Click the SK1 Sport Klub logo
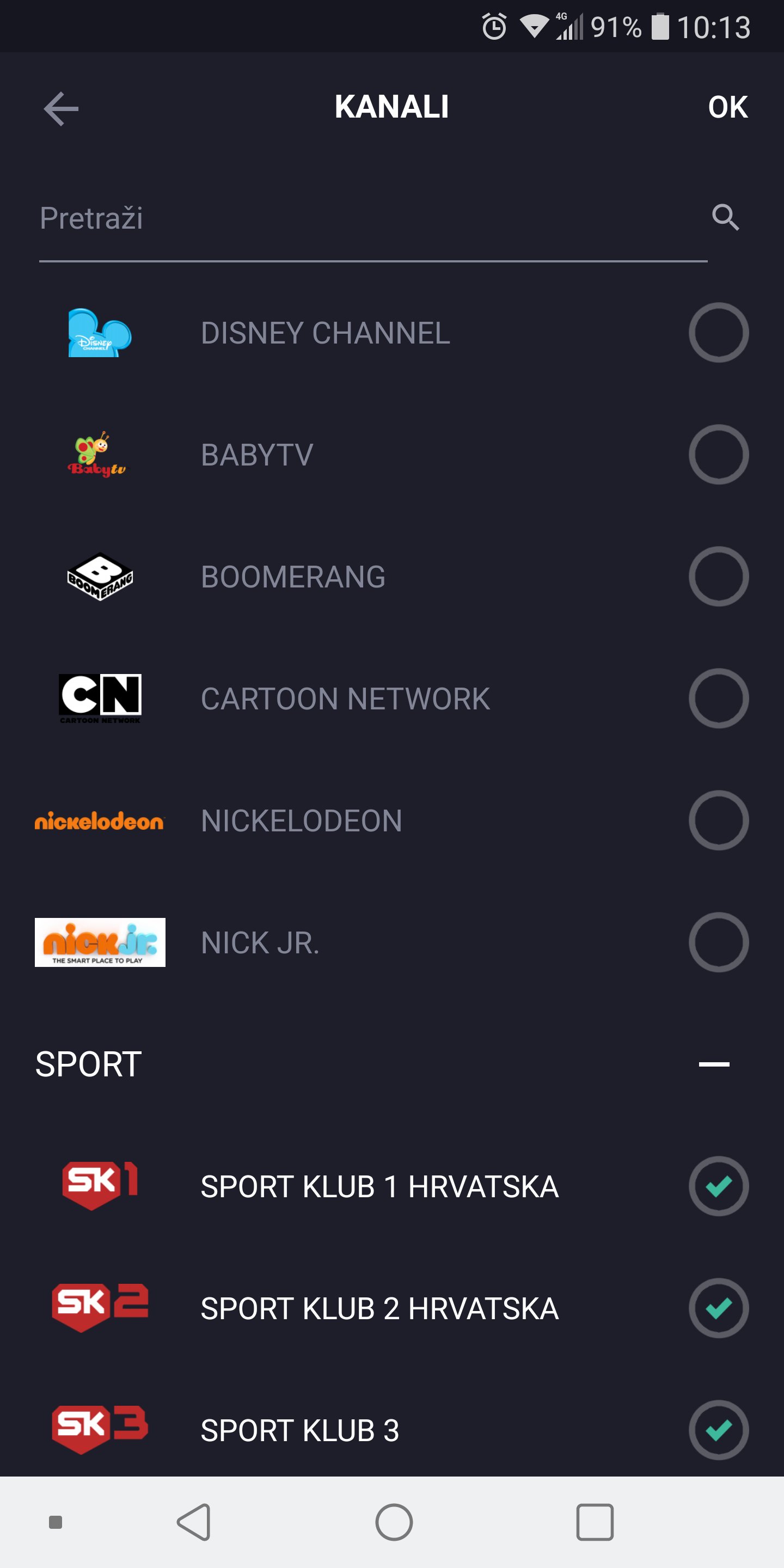This screenshot has height=1568, width=784. coord(99,1187)
